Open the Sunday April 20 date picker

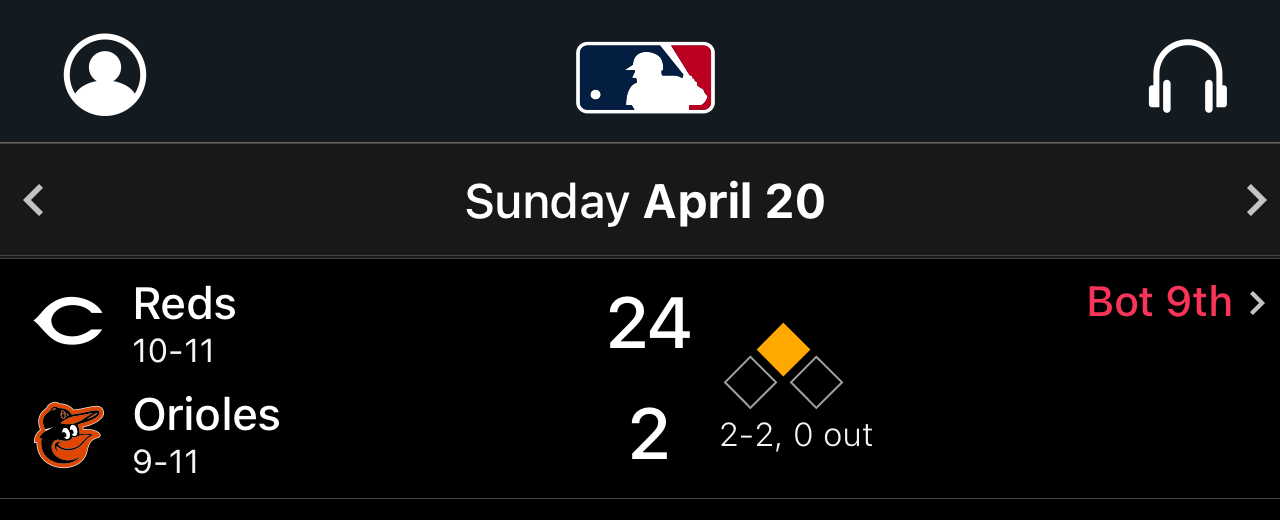tap(645, 202)
